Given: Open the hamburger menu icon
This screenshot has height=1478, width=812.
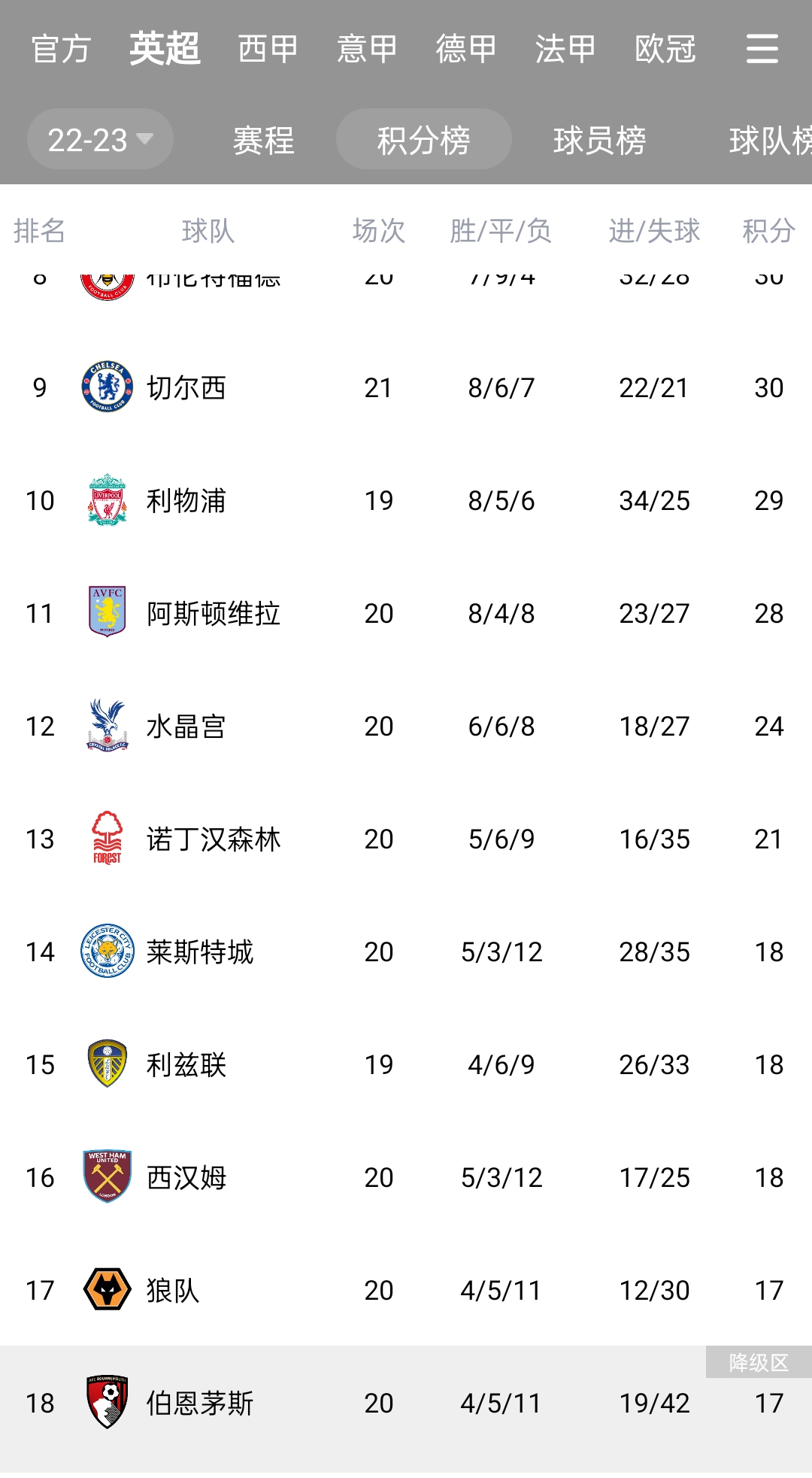Looking at the screenshot, I should (762, 49).
